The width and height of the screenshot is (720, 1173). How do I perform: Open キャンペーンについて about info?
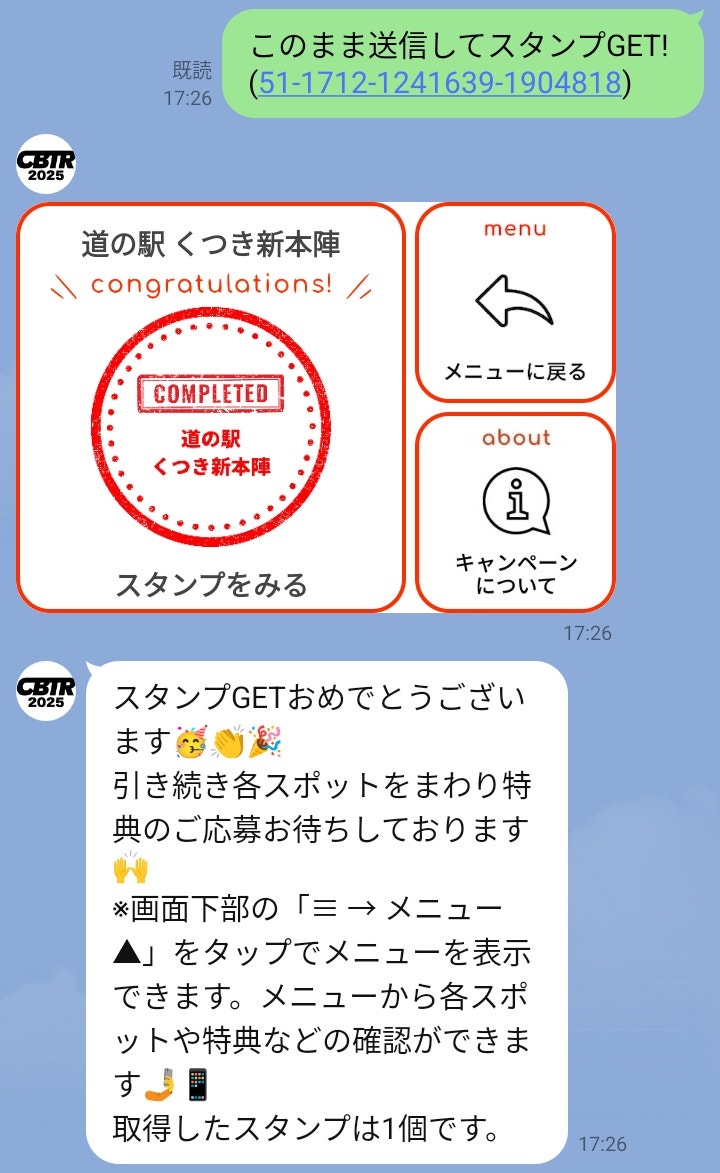click(x=515, y=512)
